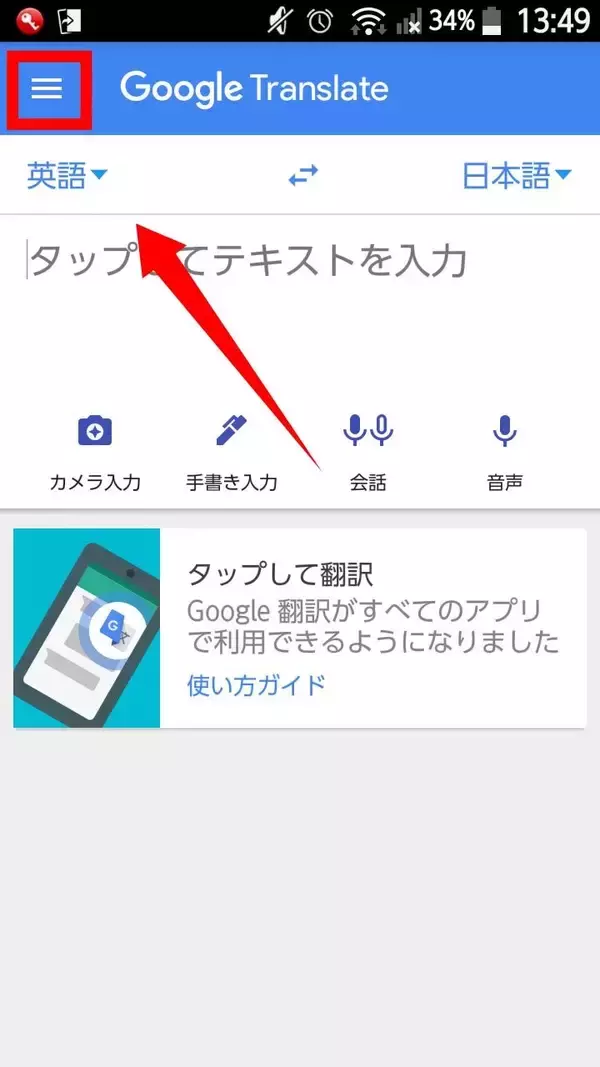
Task: Start カメラ入力 camera translation
Action: click(x=95, y=452)
